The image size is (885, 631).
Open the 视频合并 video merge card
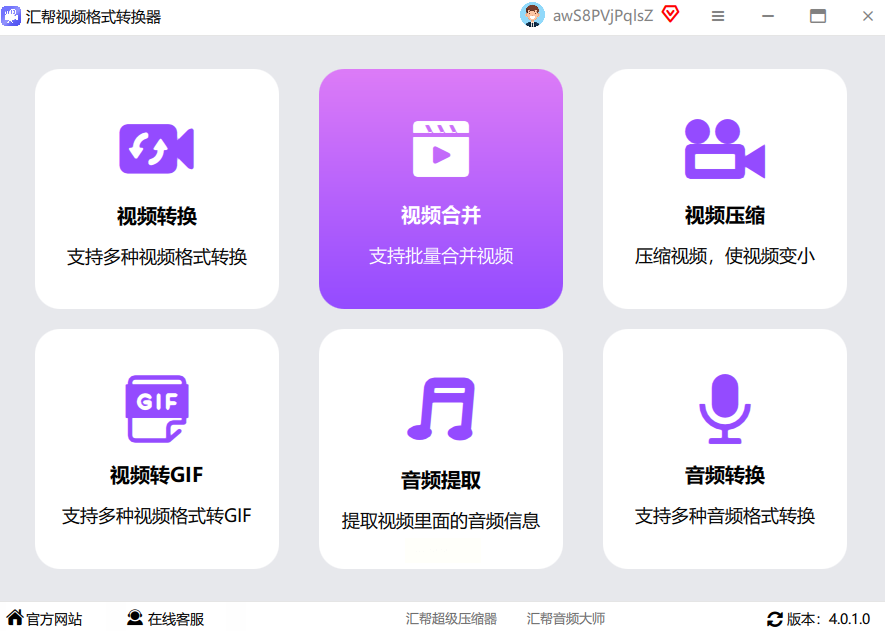click(441, 189)
